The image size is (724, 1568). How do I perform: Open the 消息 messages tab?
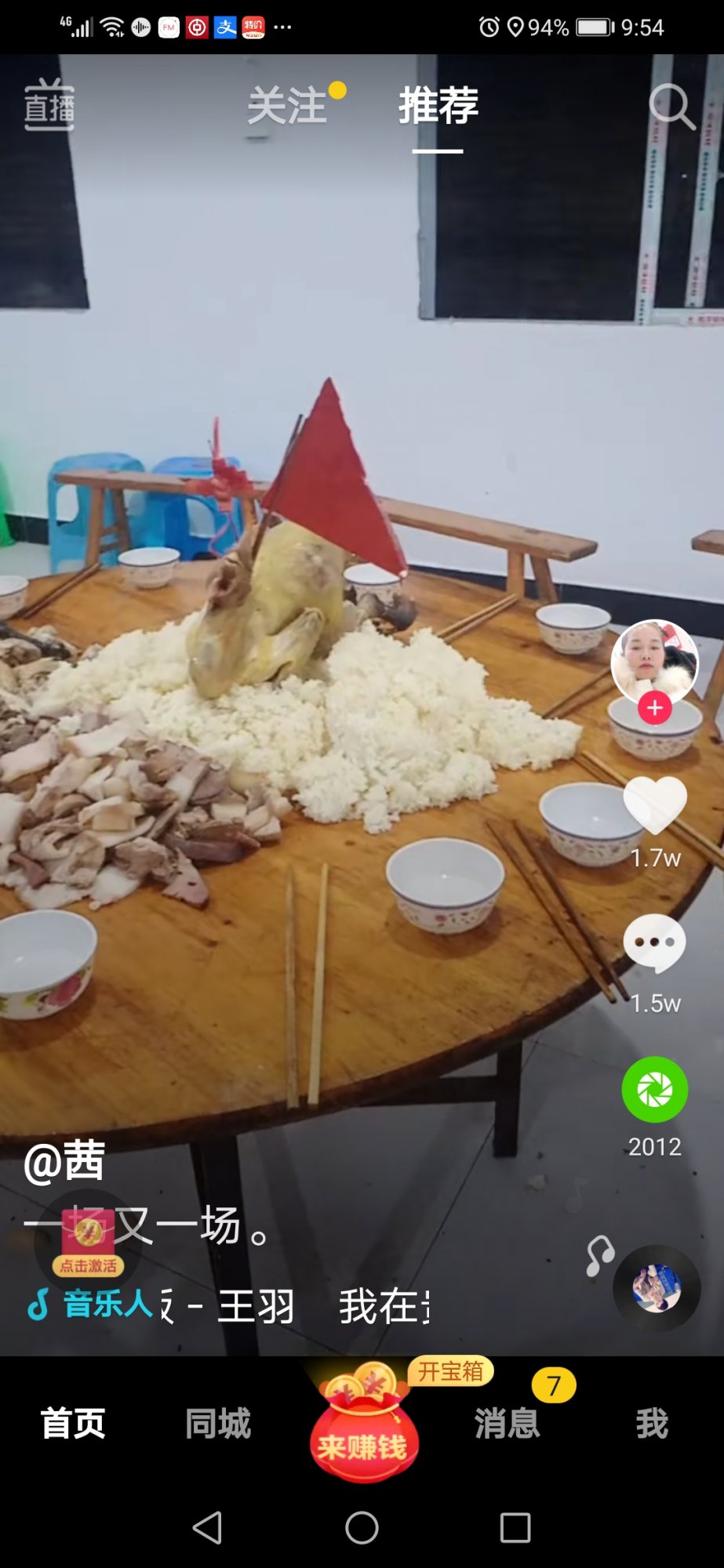507,1423
